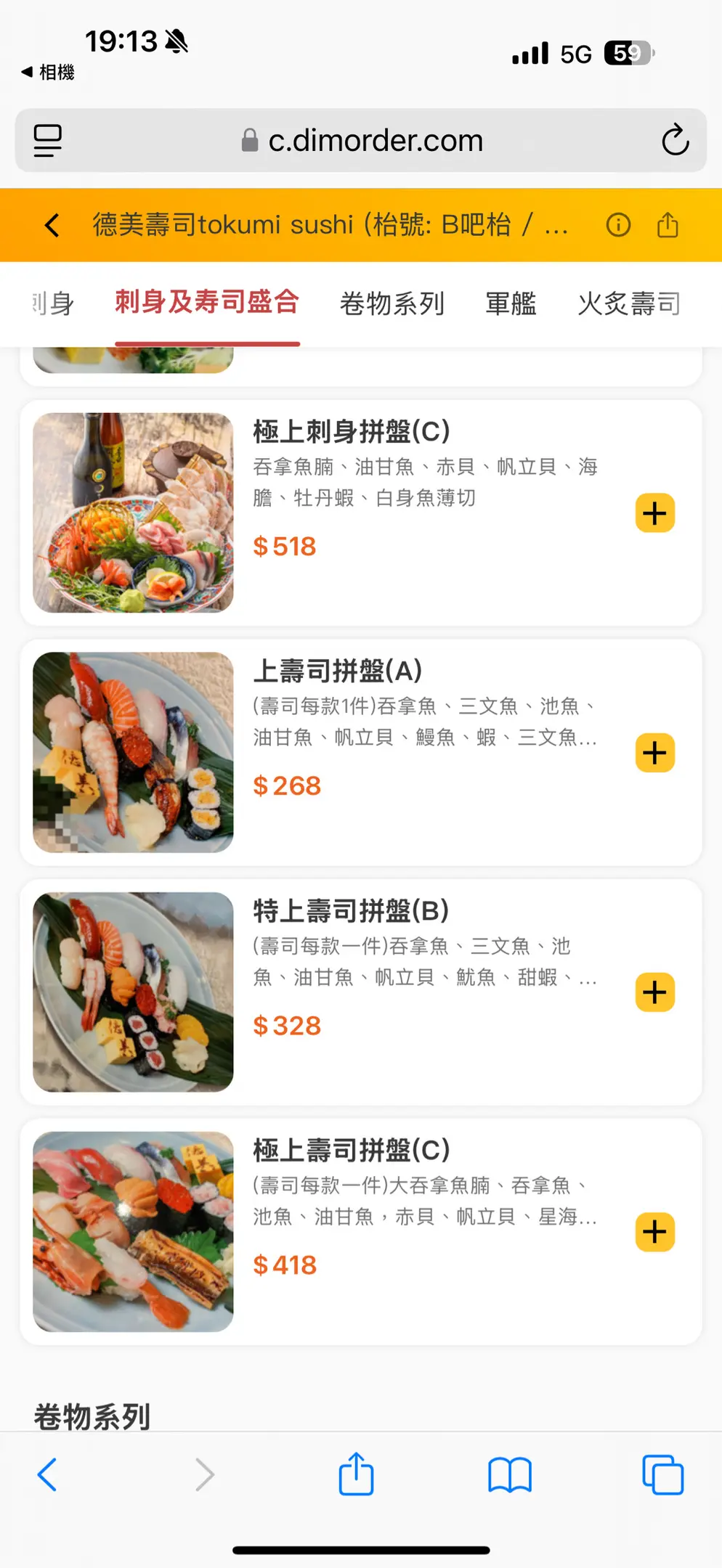Add 極上壽司拼盤(C) to the order
Viewport: 722px width, 1568px height.
(654, 1232)
